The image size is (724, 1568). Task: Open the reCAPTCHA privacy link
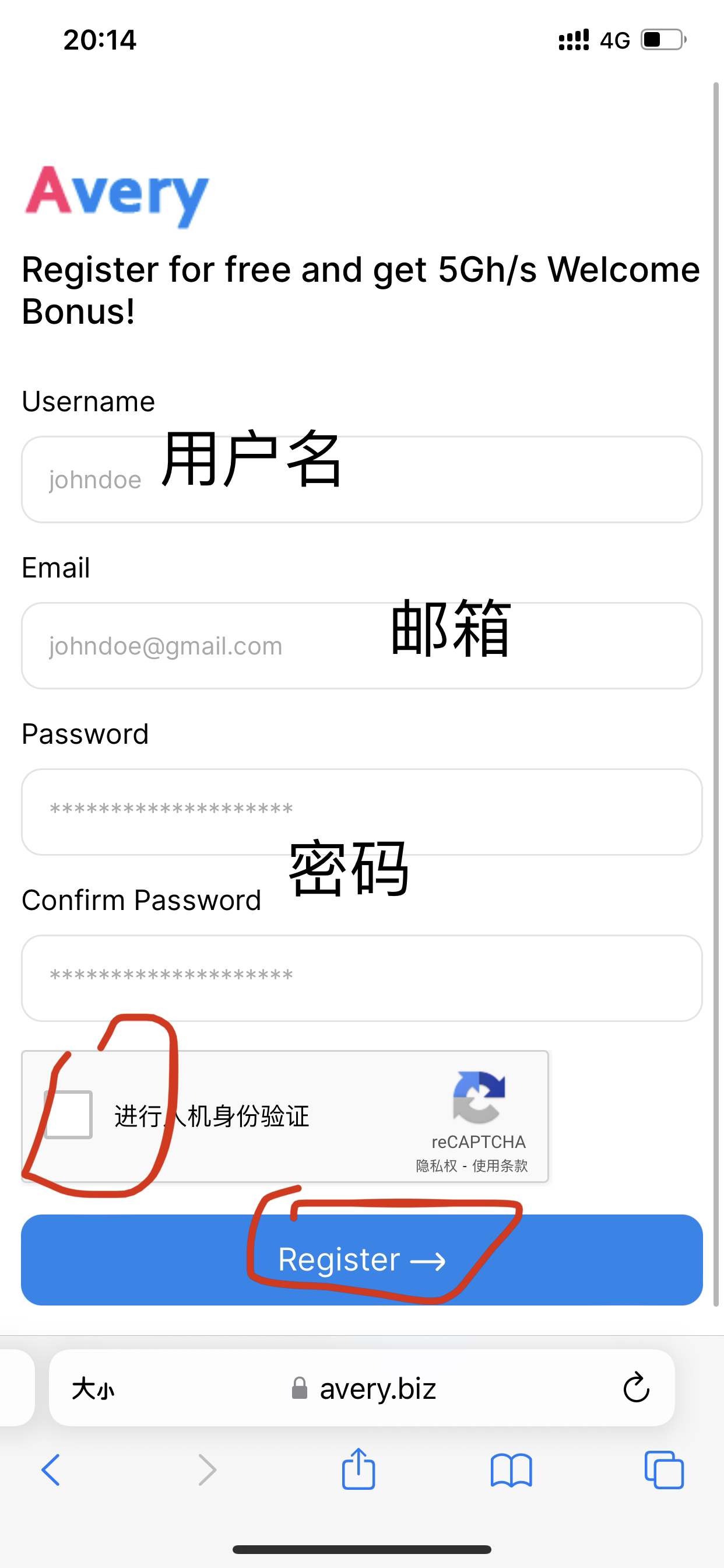coord(436,1165)
